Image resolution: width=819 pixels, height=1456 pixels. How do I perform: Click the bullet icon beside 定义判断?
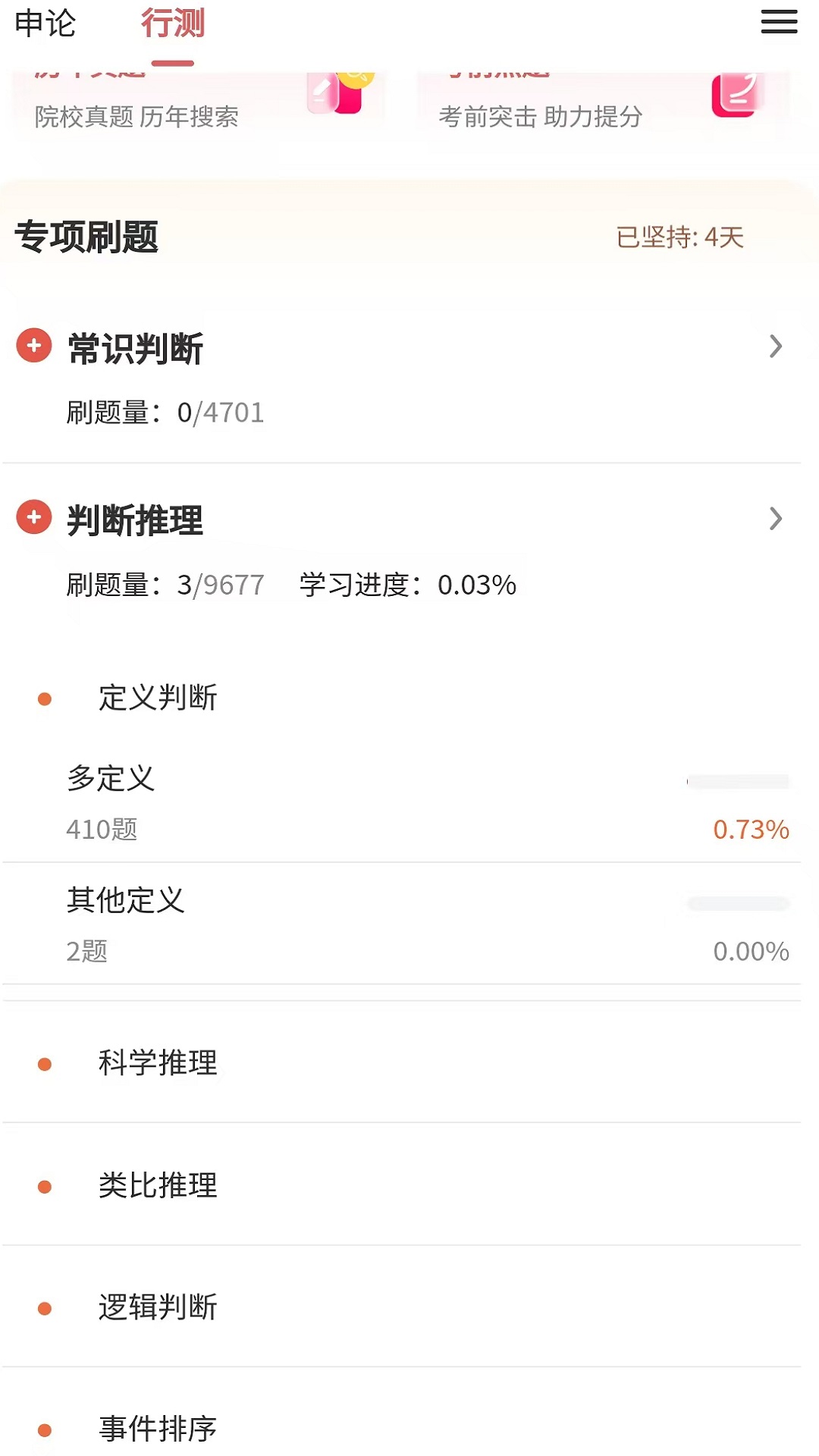point(44,698)
